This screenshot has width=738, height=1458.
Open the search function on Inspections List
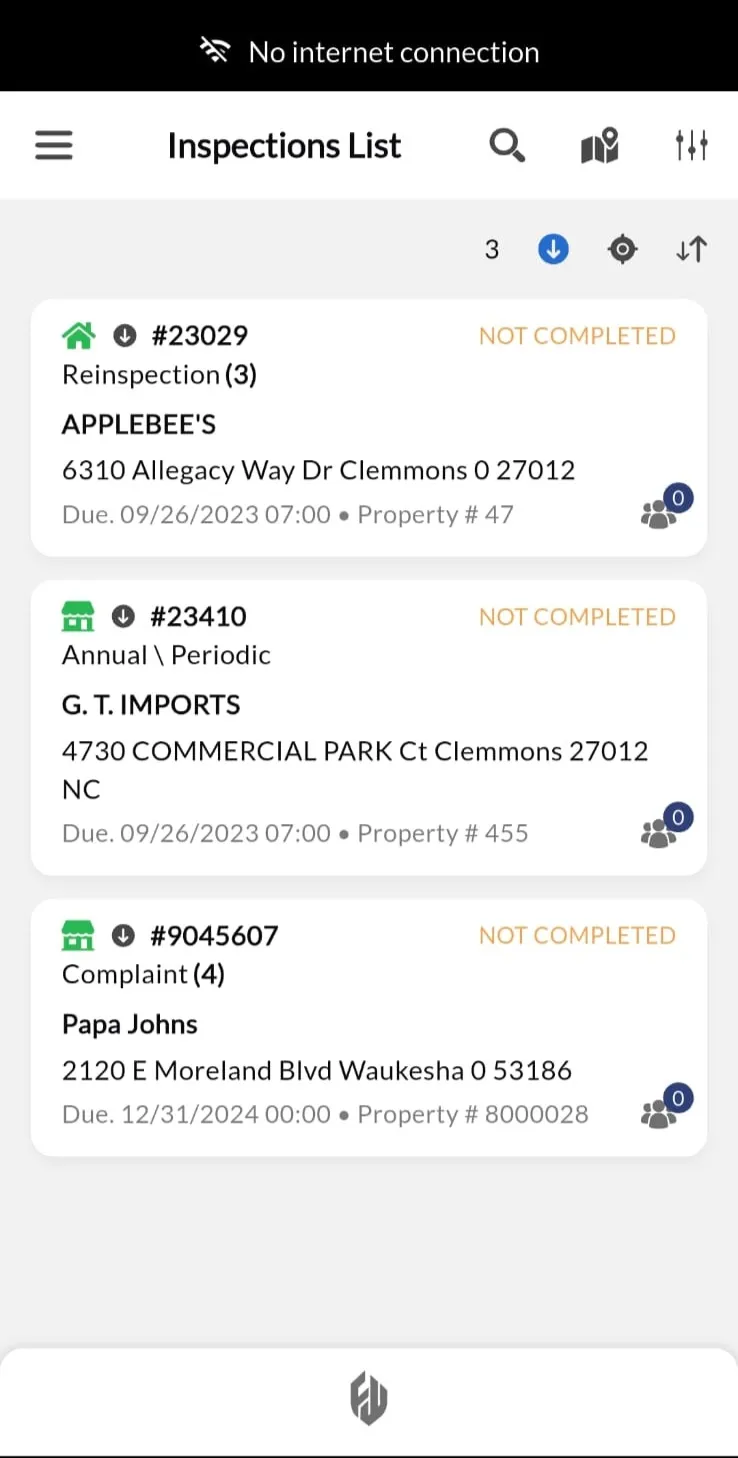point(507,145)
